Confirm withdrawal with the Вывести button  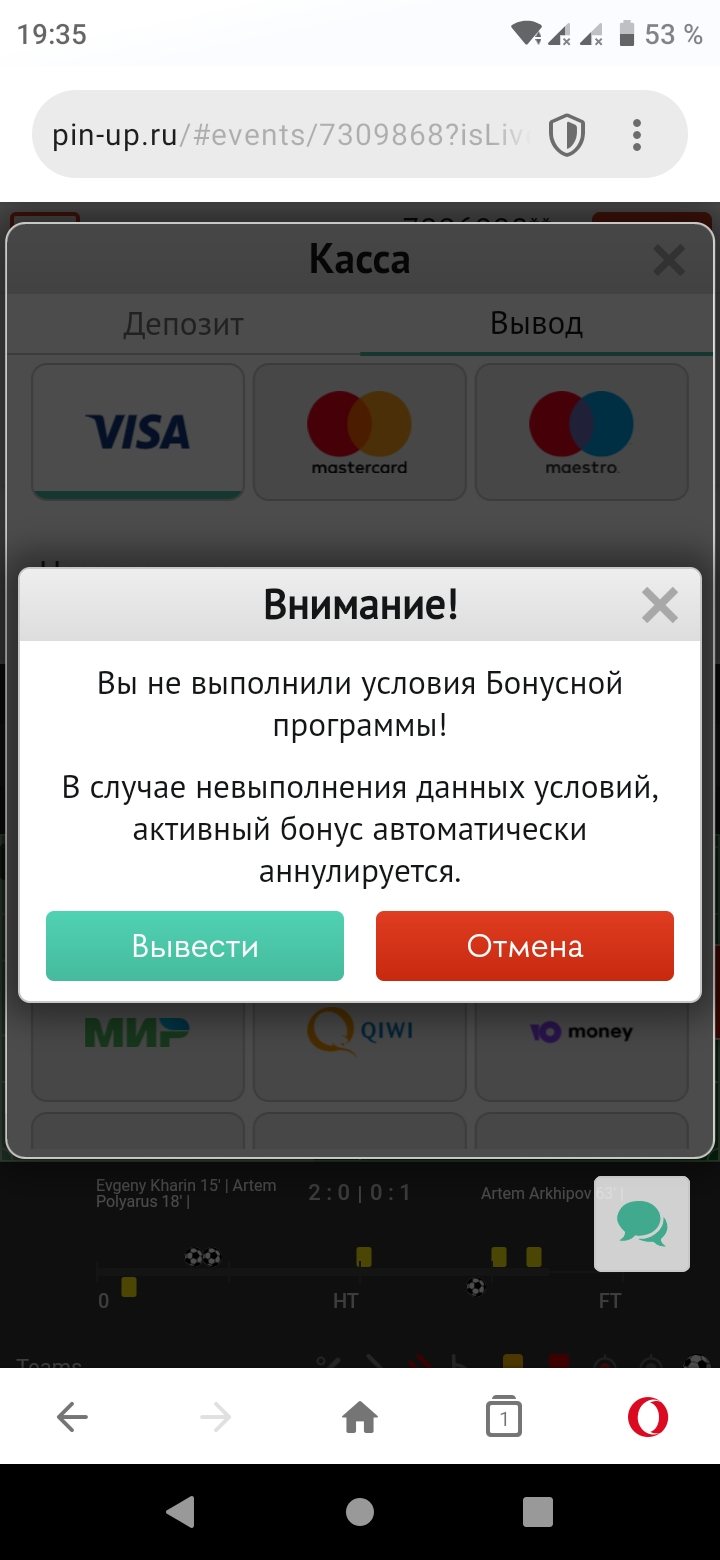tap(195, 946)
